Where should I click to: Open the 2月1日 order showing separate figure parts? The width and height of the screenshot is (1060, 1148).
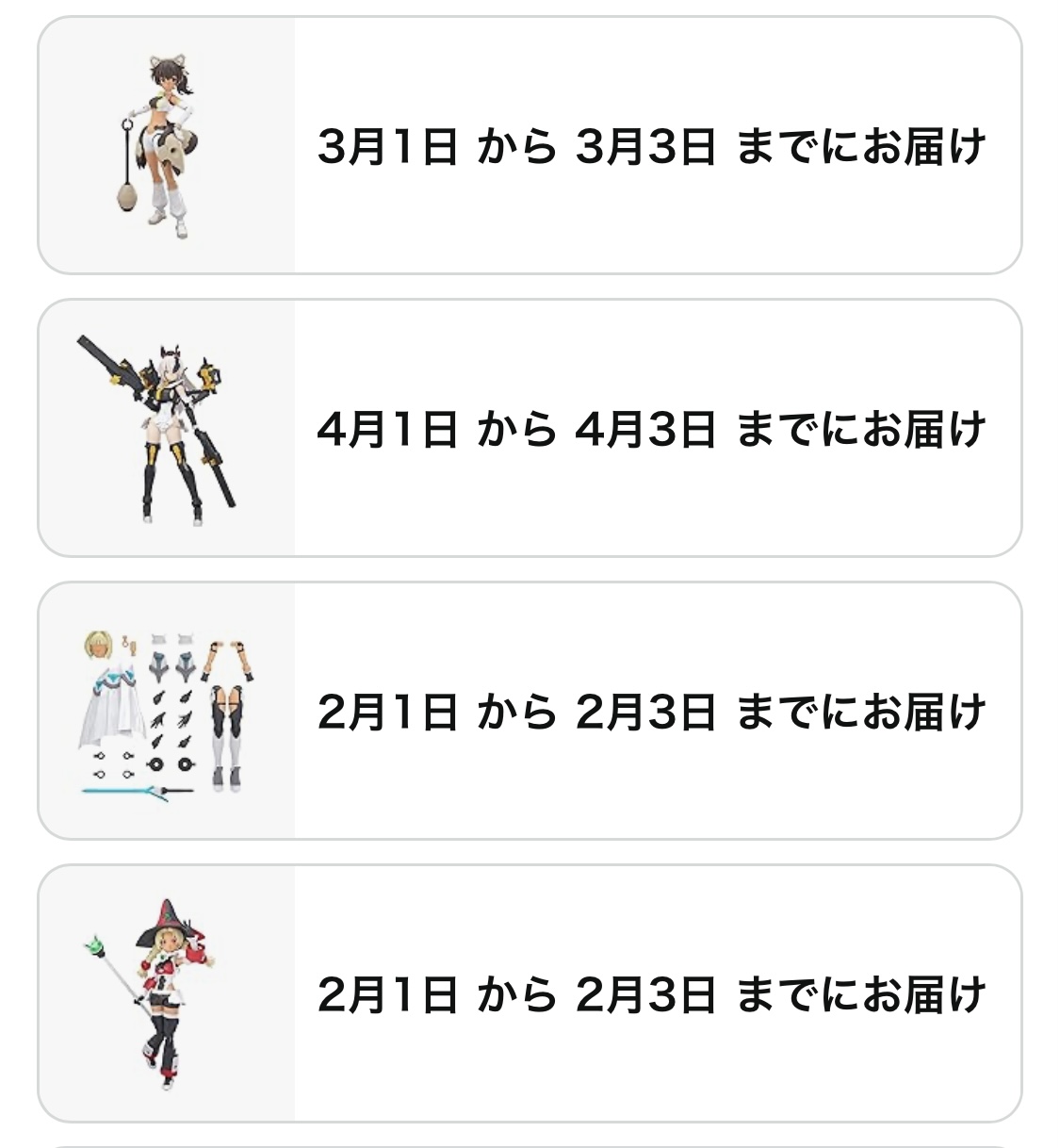click(x=530, y=712)
